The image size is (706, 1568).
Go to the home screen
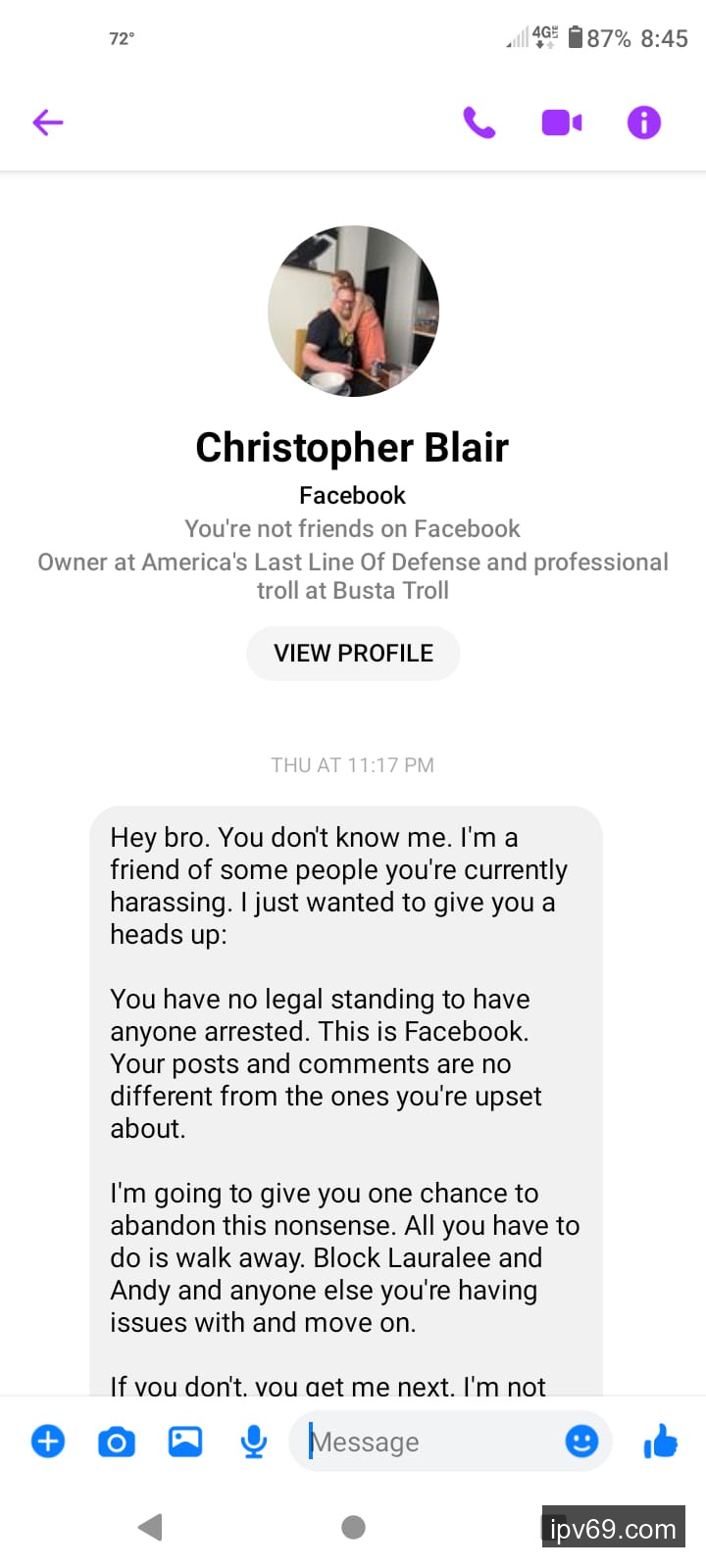pos(353,1527)
